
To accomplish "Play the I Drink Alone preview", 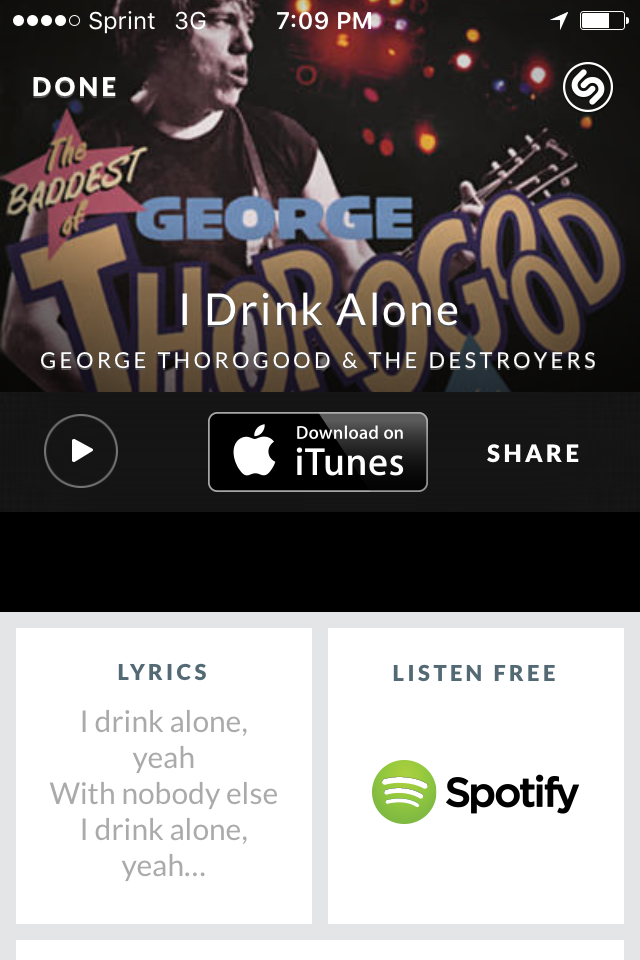I will (x=81, y=451).
